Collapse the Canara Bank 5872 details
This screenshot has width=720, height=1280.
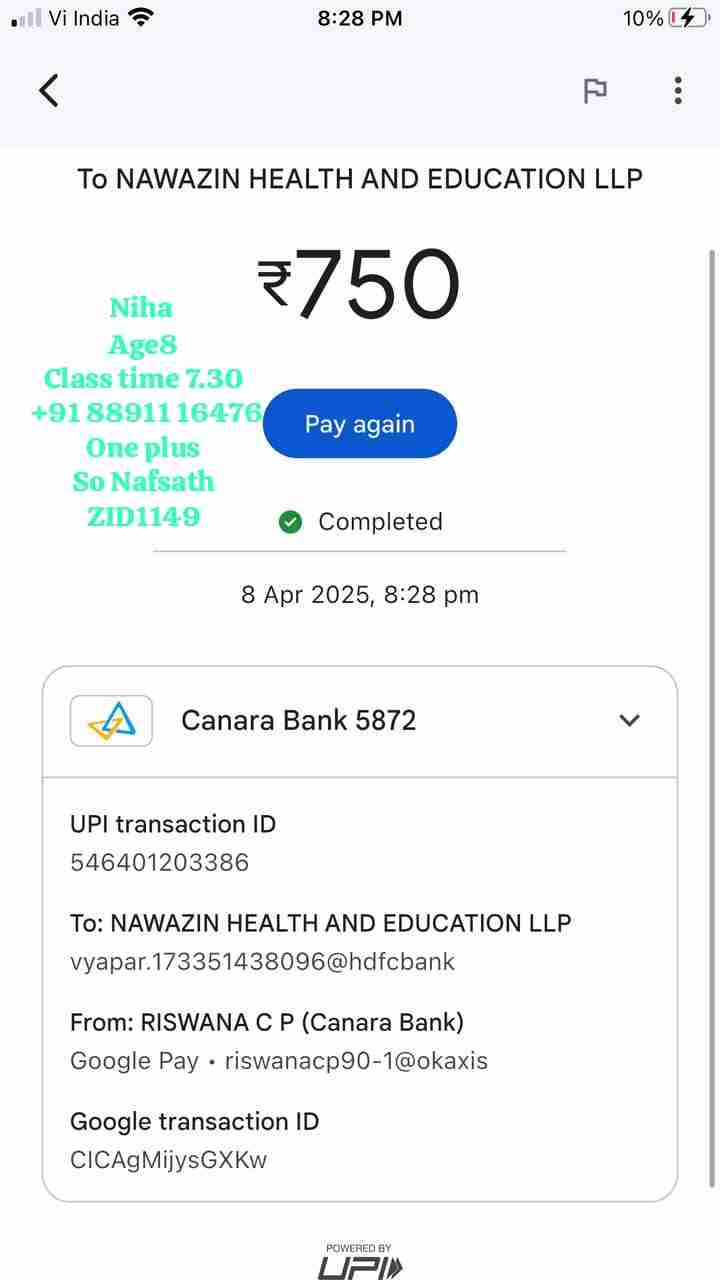(629, 720)
